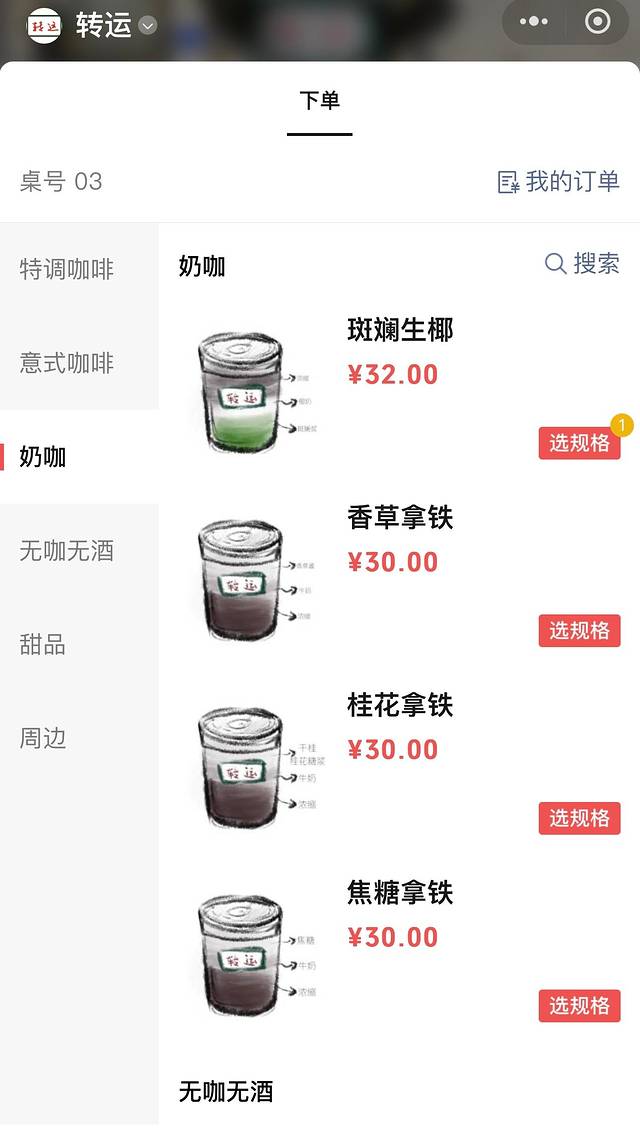Go to the 周边 category
The image size is (640, 1132).
[43, 738]
